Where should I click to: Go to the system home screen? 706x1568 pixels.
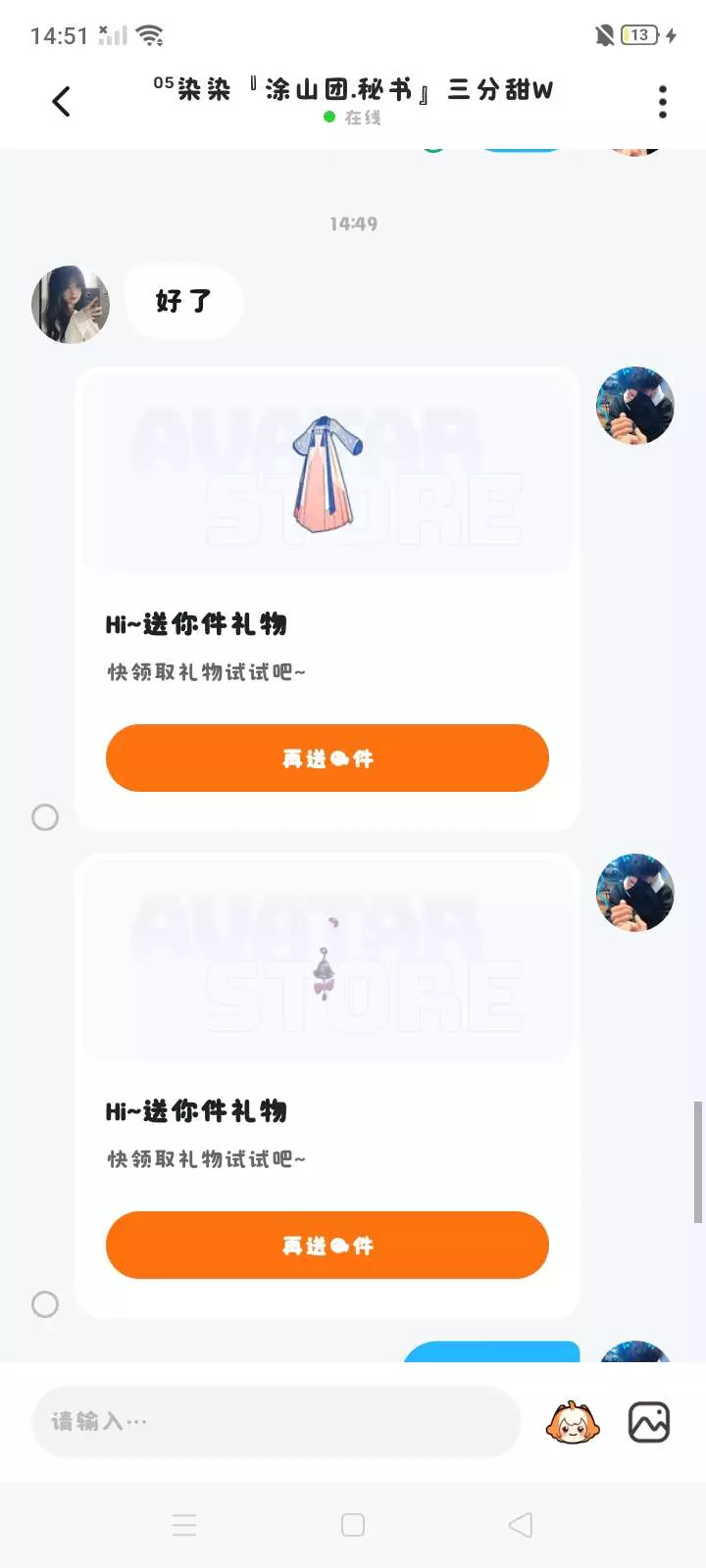[x=353, y=1525]
